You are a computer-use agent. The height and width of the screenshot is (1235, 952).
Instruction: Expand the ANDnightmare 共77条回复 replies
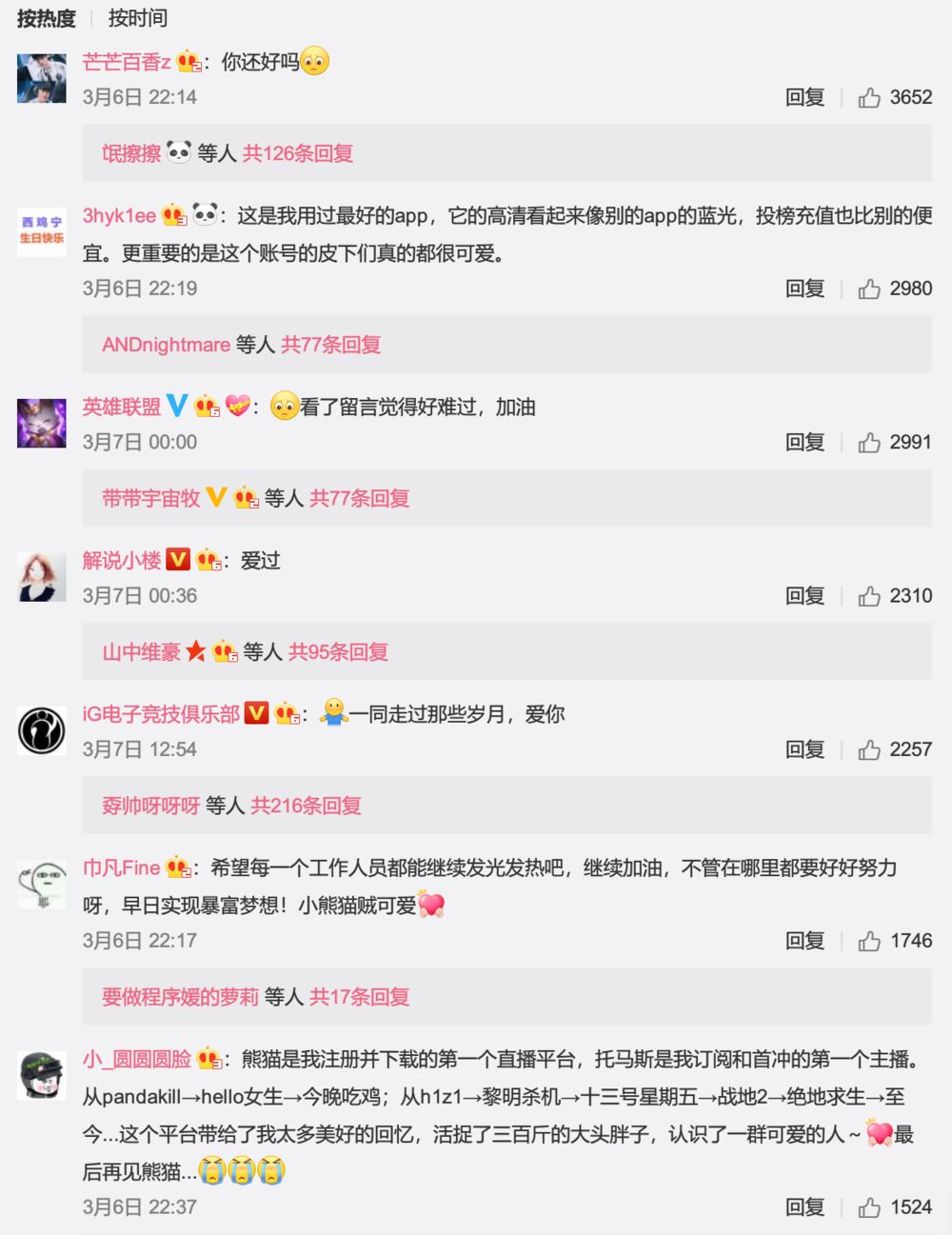click(330, 345)
